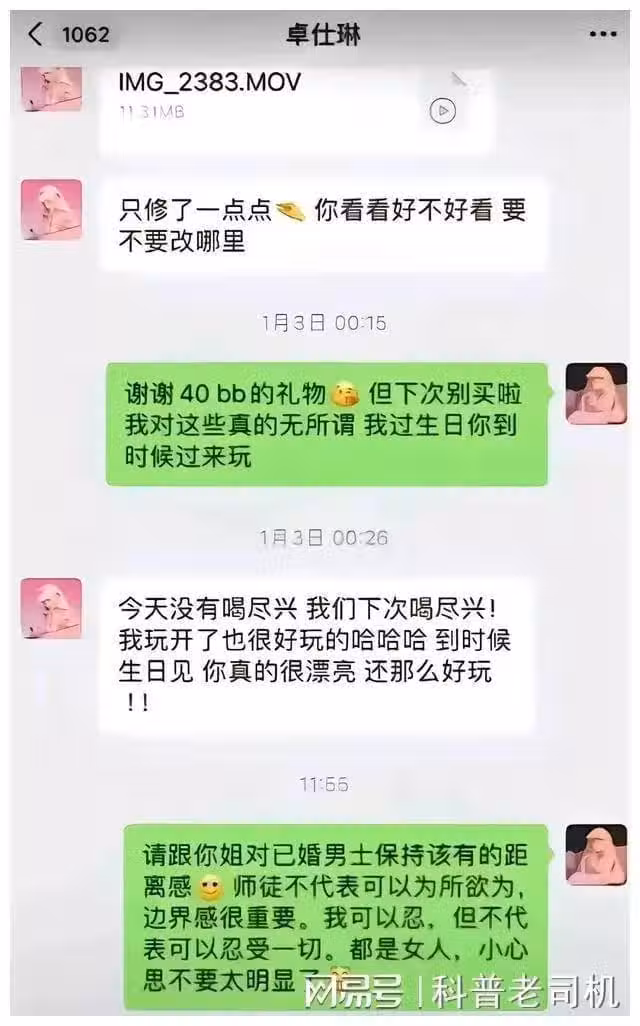Open the chat's three-dot menu
This screenshot has width=640, height=1026.
click(x=603, y=35)
